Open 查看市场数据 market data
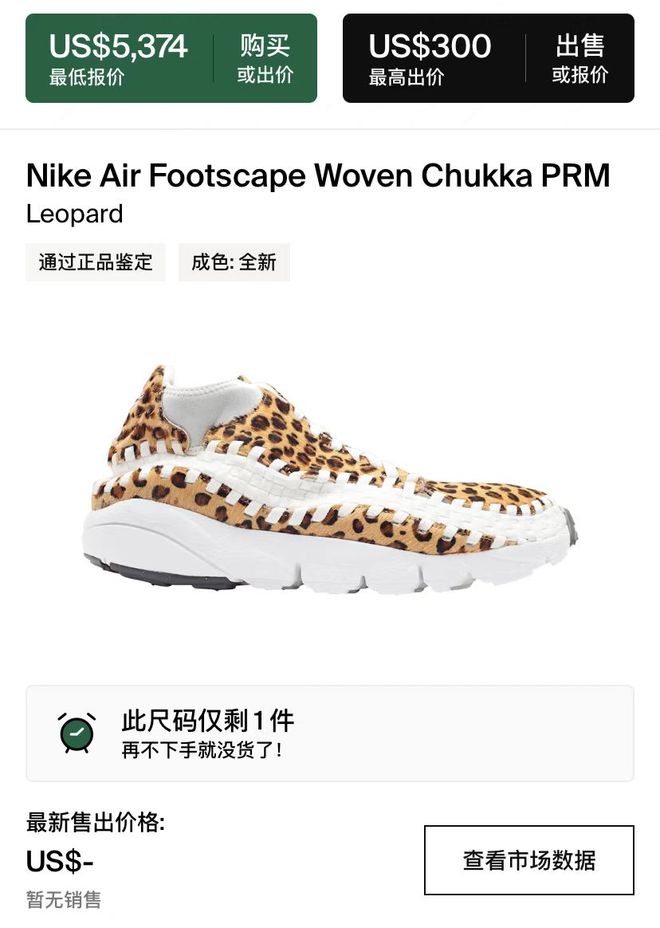The height and width of the screenshot is (928, 660). (x=529, y=860)
